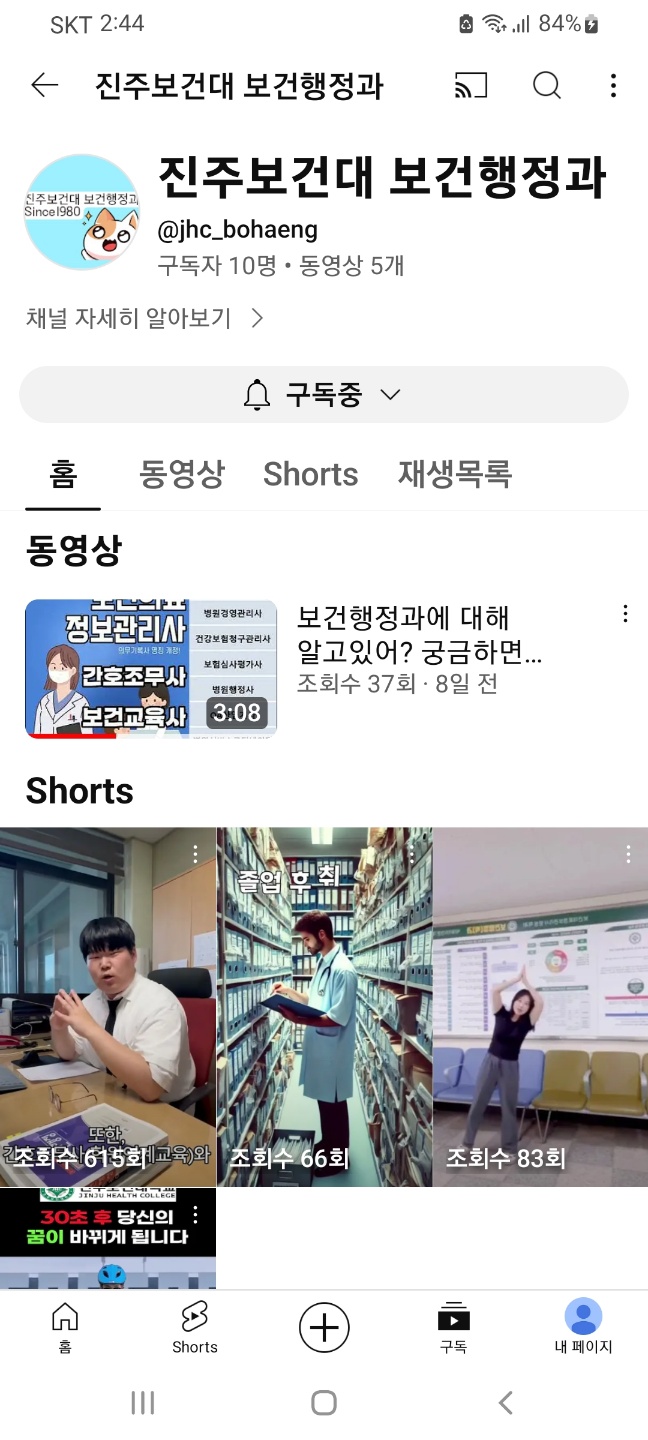Open the cast to device icon

(470, 86)
